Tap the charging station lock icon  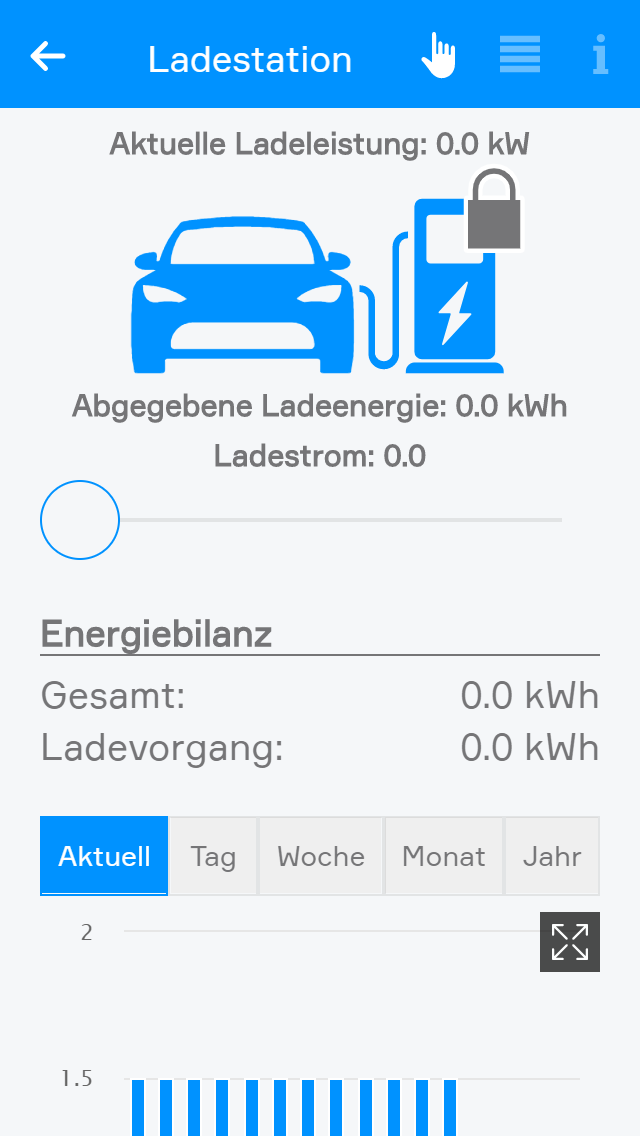pos(495,212)
